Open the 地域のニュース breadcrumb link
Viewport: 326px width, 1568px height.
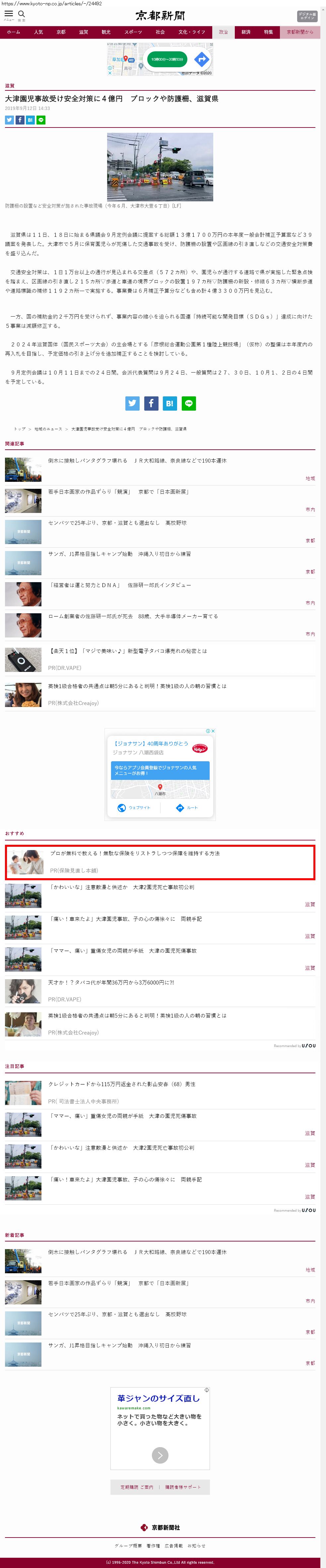tap(48, 429)
